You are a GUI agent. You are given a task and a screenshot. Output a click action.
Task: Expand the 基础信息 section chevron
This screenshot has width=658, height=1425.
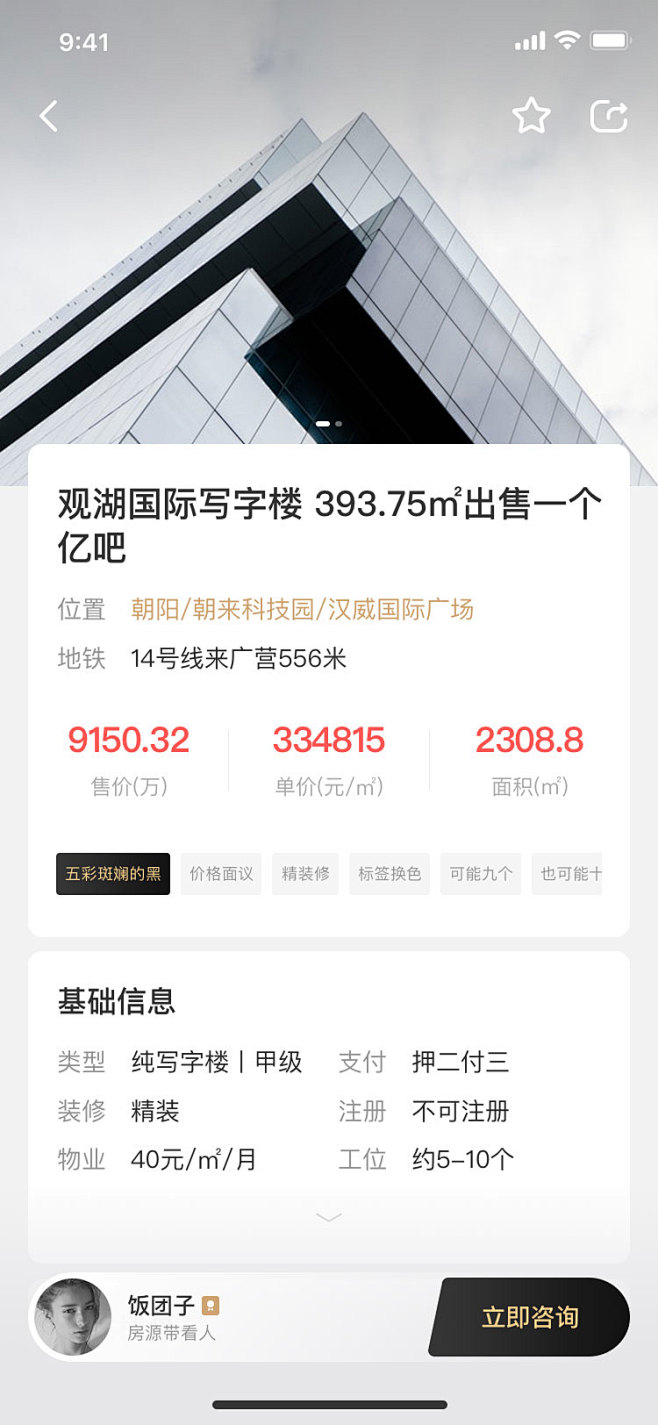click(329, 1217)
